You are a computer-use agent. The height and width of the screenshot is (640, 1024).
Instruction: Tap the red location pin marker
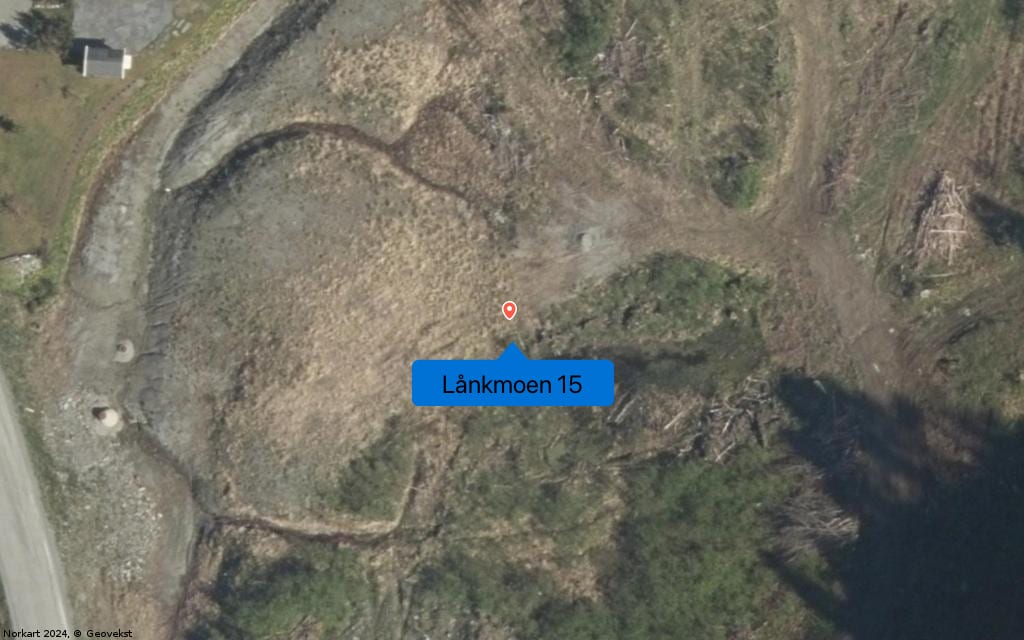tap(509, 310)
